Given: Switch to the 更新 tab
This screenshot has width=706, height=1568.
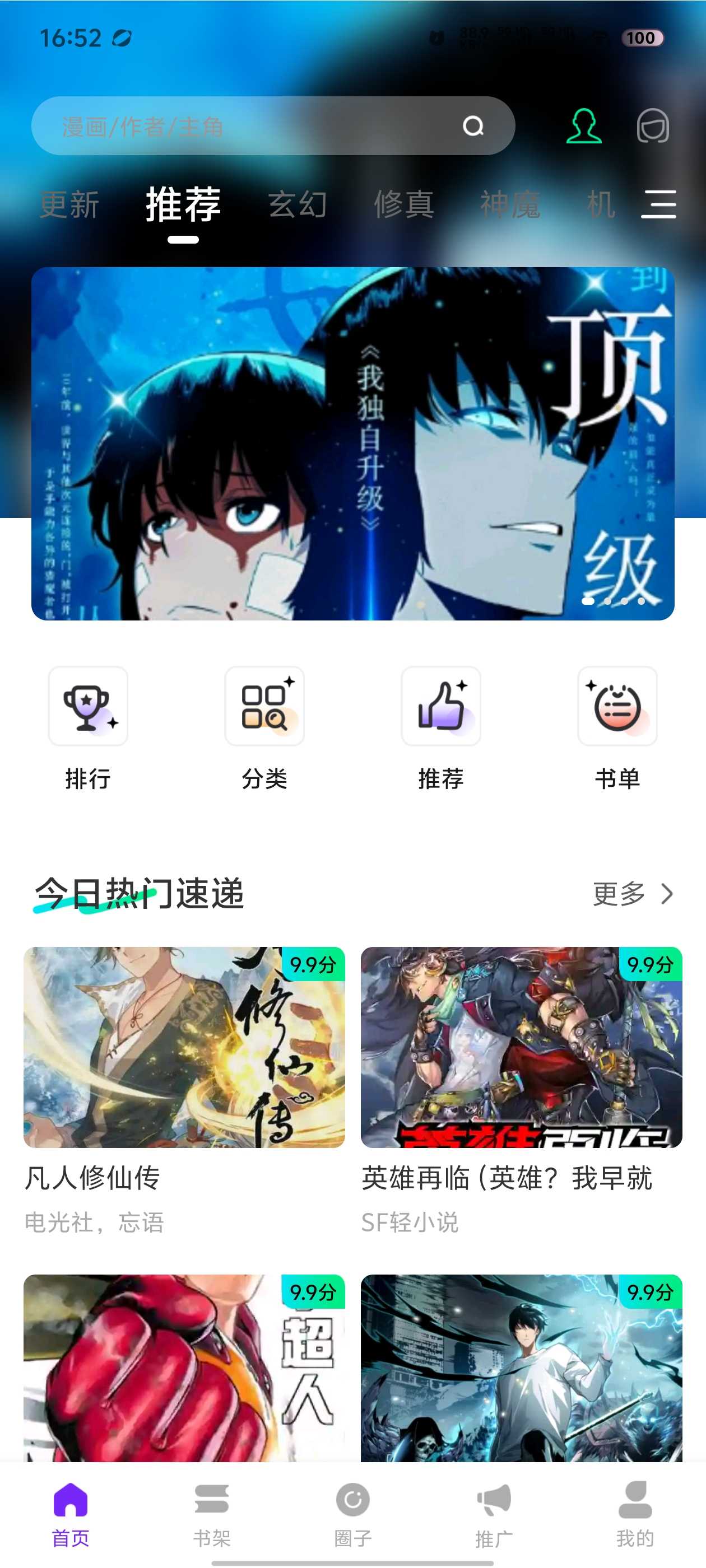Looking at the screenshot, I should (69, 204).
